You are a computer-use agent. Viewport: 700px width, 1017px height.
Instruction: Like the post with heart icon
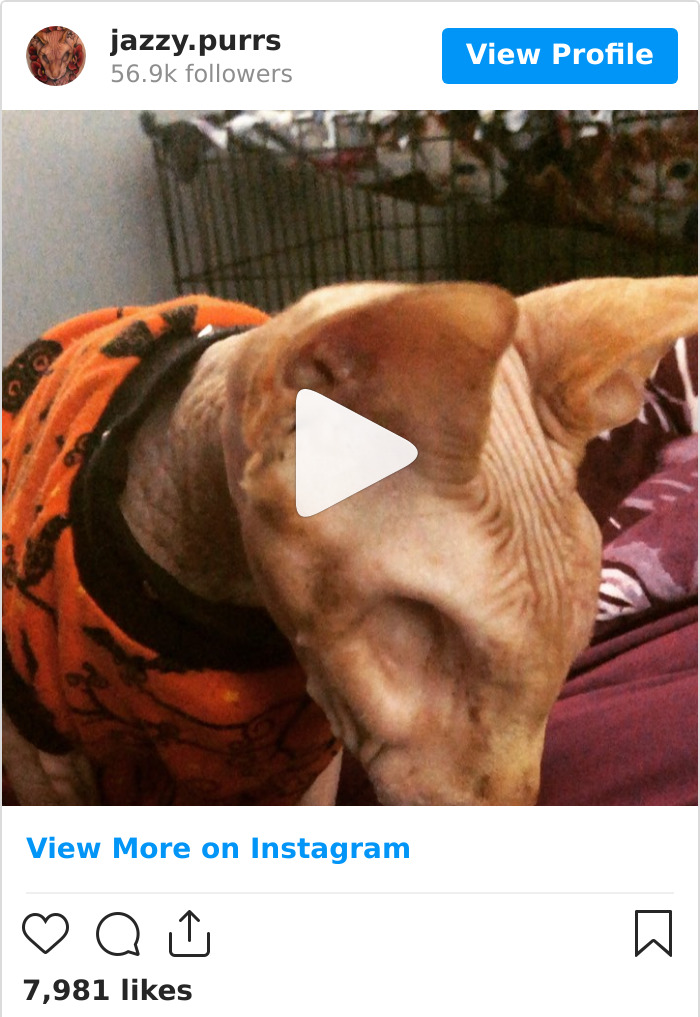click(x=46, y=934)
